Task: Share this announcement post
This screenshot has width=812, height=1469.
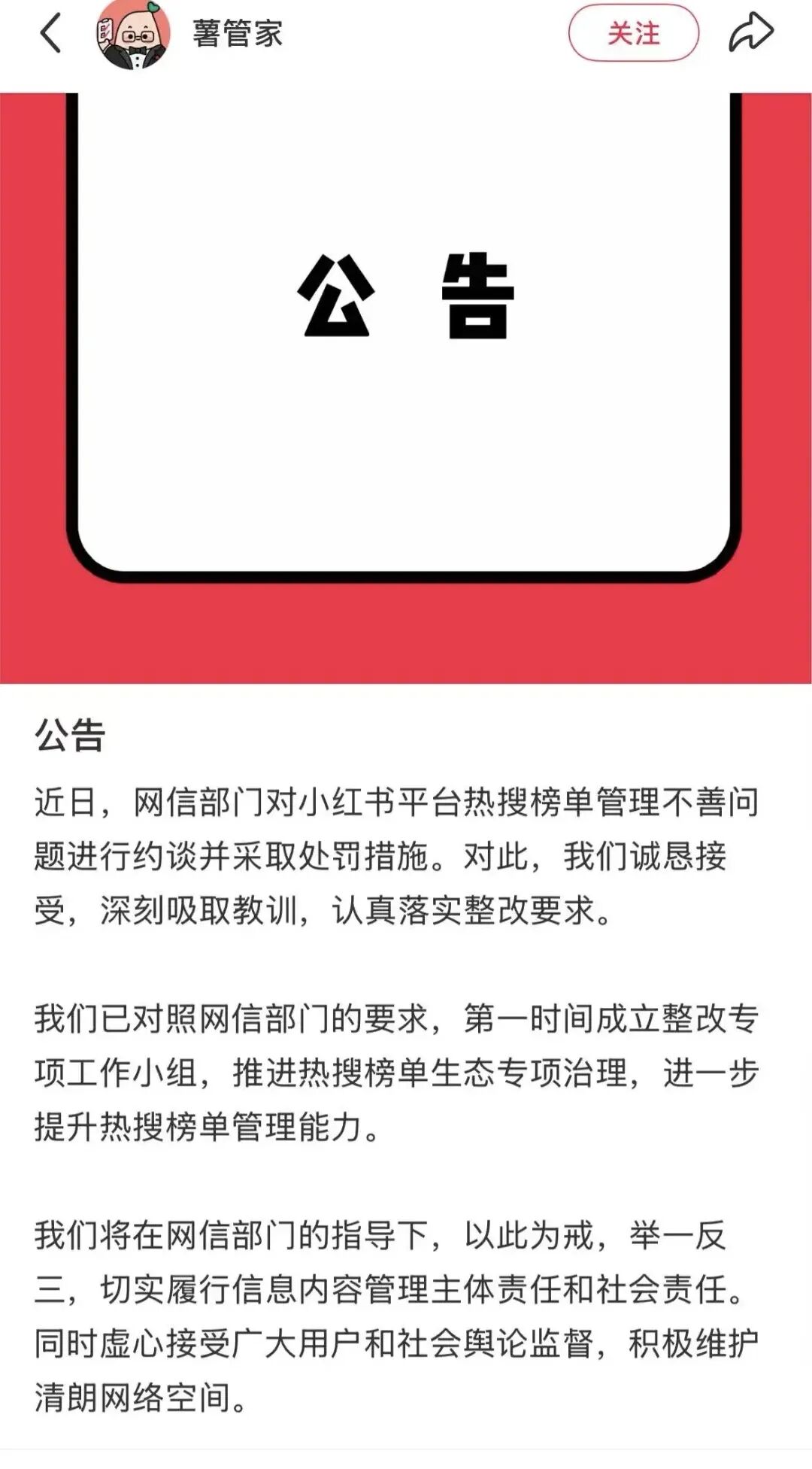Action: coord(750,34)
